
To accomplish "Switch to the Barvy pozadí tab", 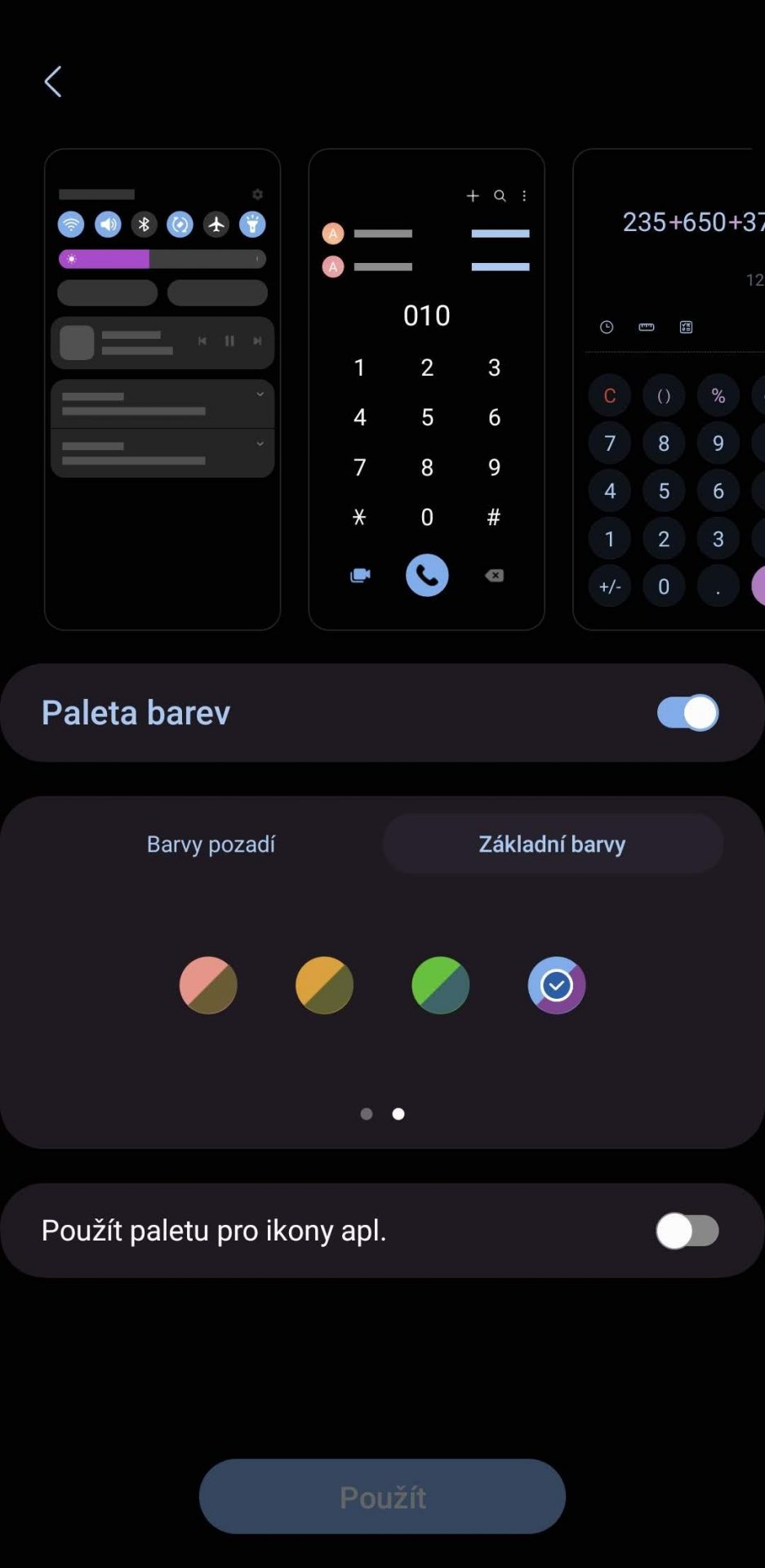I will pyautogui.click(x=211, y=844).
